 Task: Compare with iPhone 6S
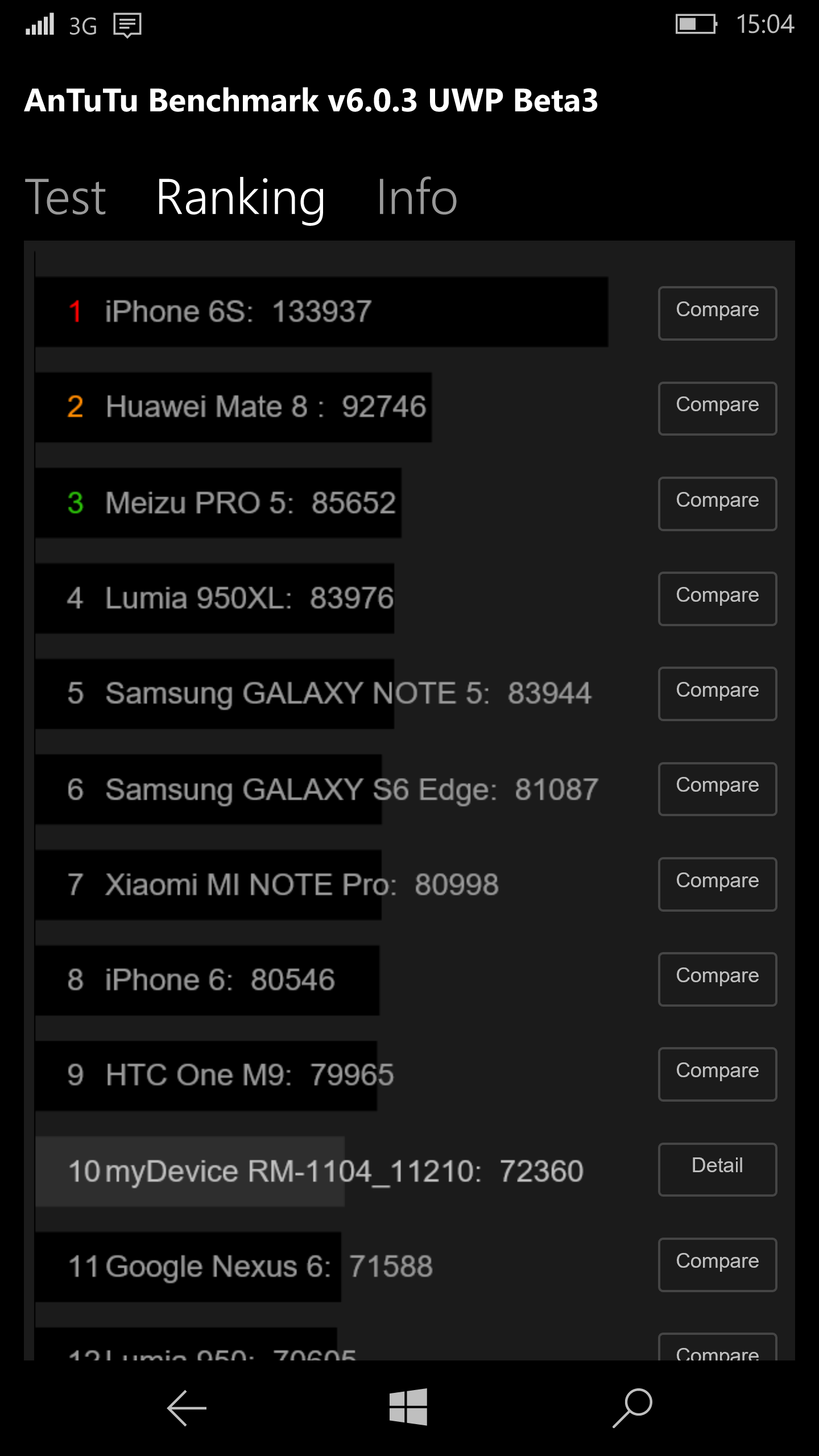tap(717, 313)
